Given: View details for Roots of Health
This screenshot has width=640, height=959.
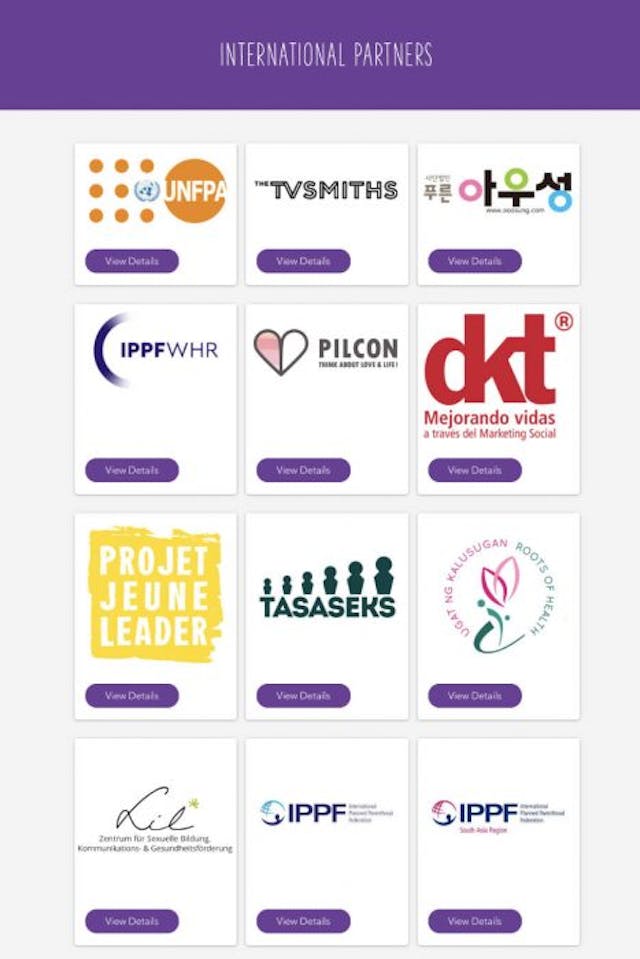Looking at the screenshot, I should 474,695.
